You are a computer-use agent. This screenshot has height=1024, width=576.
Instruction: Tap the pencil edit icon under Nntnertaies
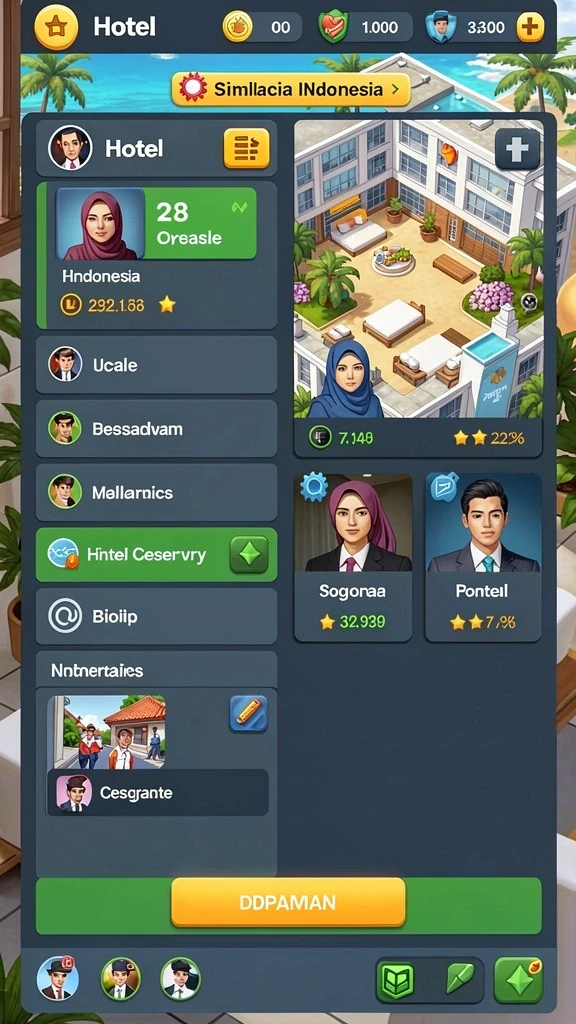point(249,713)
